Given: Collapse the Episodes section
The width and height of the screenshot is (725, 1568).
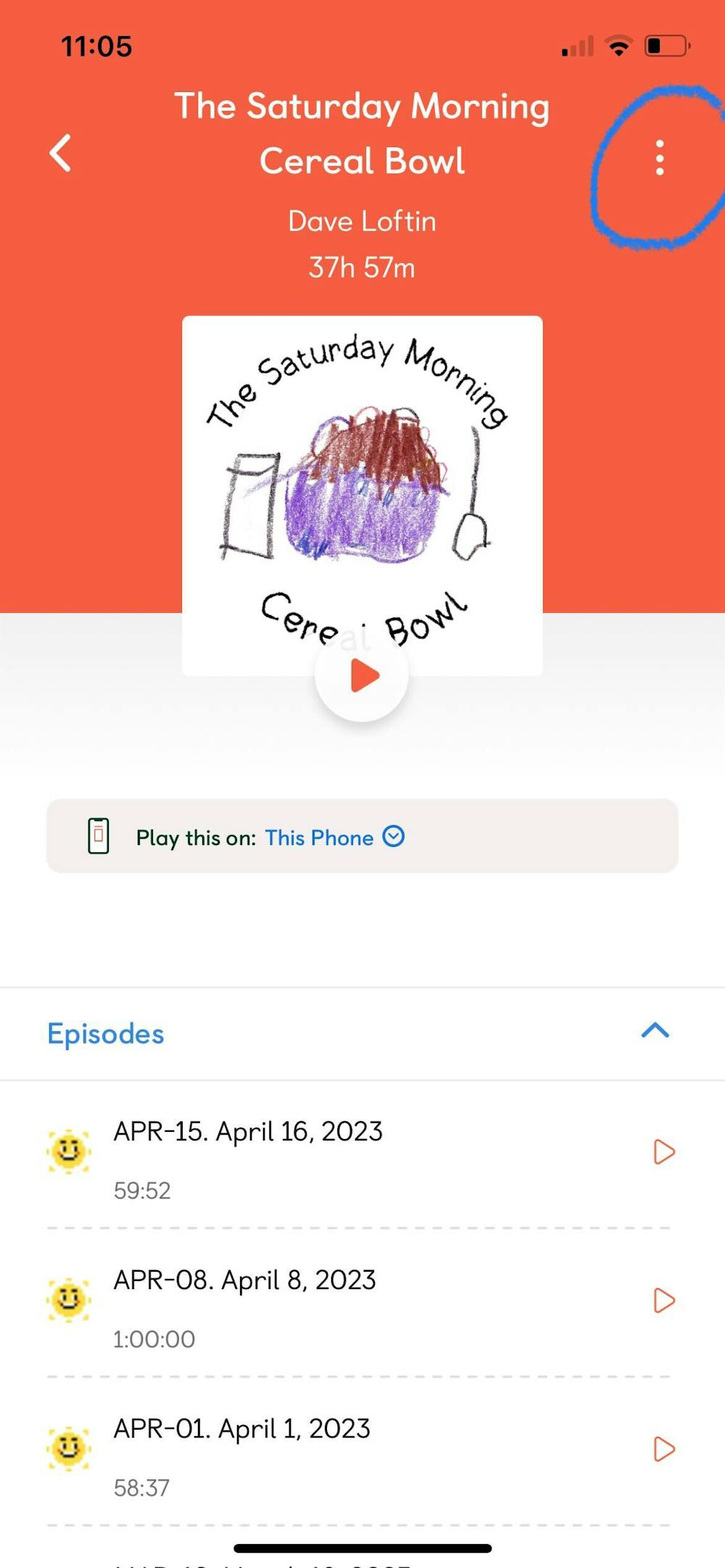Looking at the screenshot, I should 655,1031.
